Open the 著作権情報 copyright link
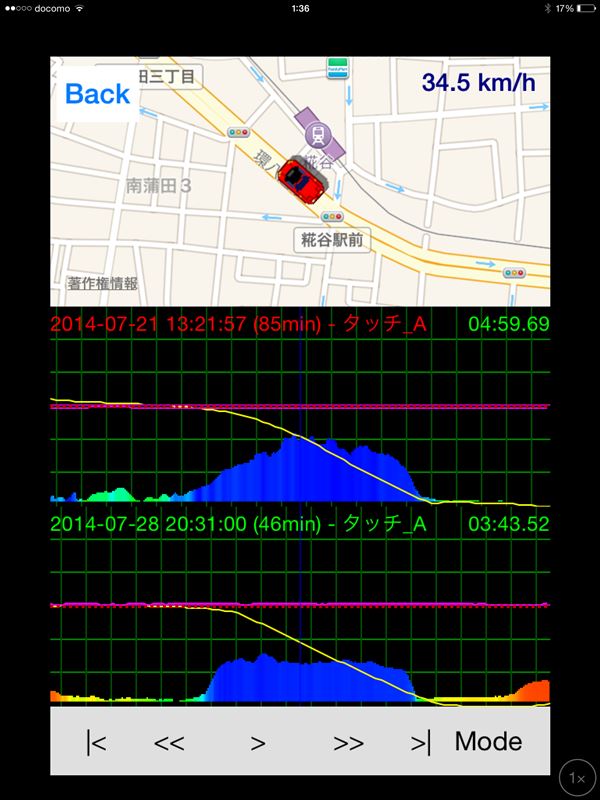The width and height of the screenshot is (600, 800). (102, 282)
